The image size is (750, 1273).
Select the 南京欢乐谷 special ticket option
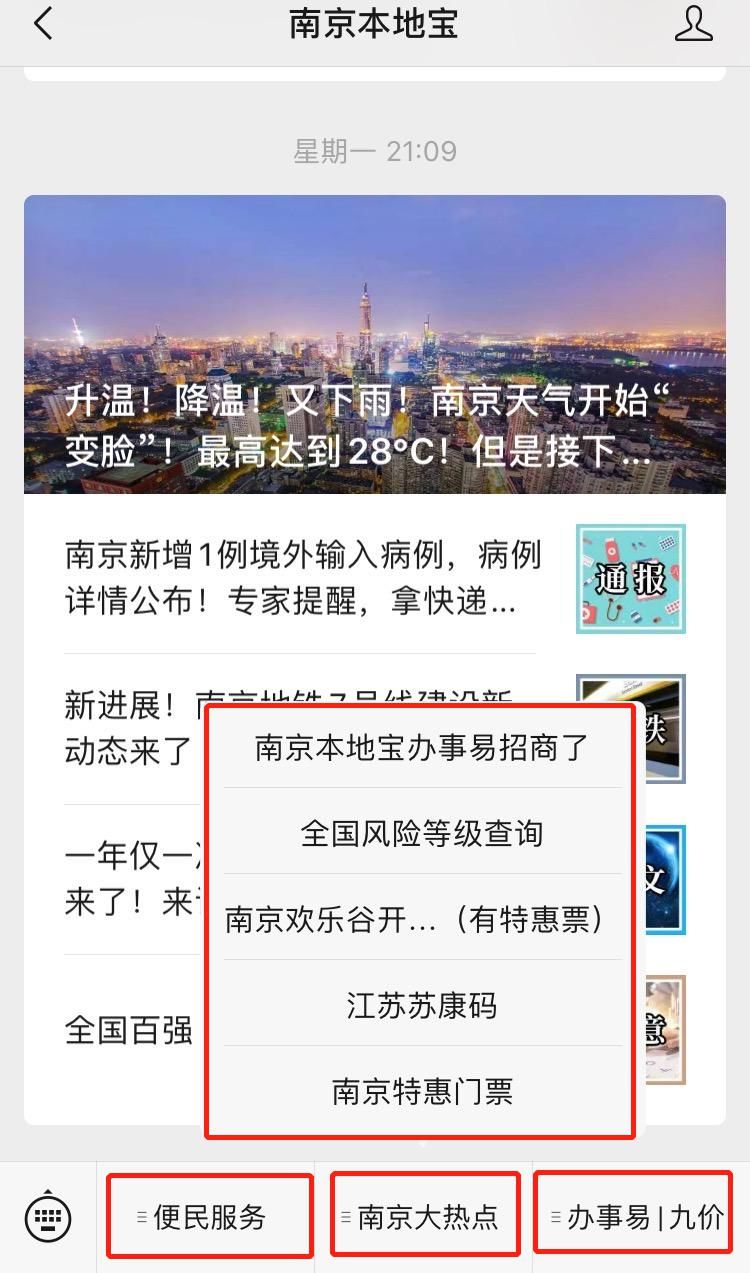coord(419,919)
